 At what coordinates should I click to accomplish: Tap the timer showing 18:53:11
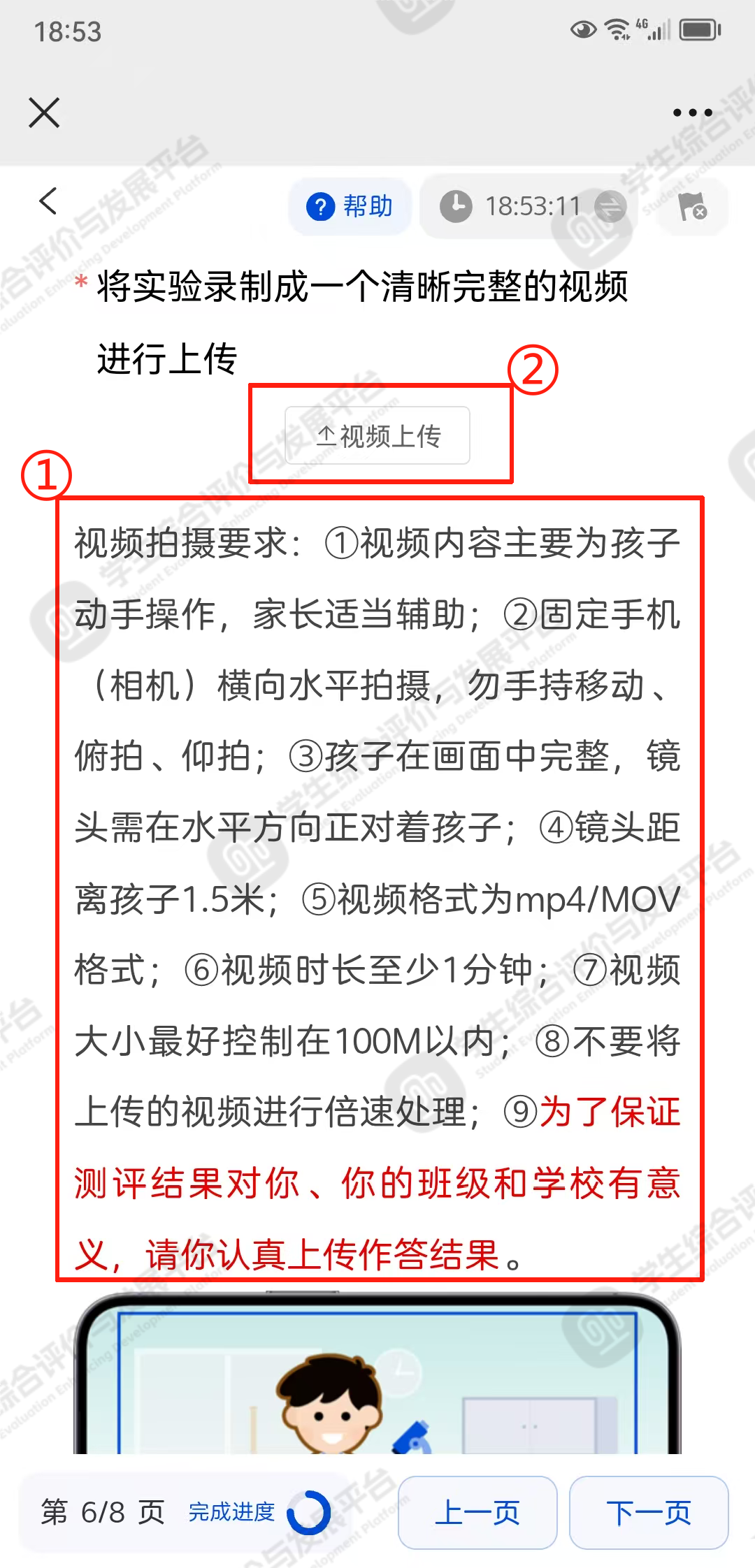pyautogui.click(x=531, y=206)
